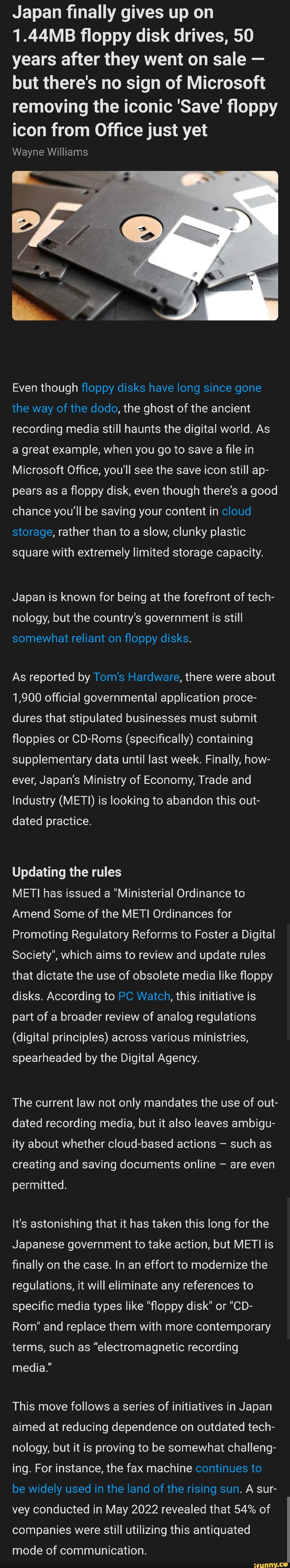Follow the cloud storage link
Screen dimensions: 290x1568
click(236, 511)
